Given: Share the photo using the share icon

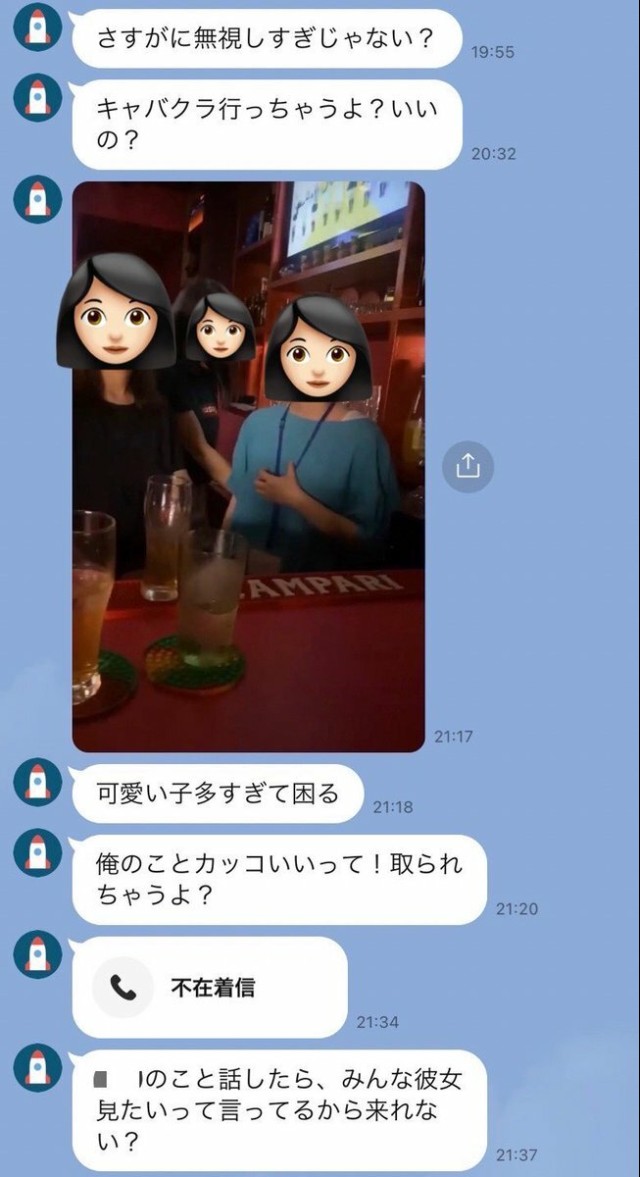Looking at the screenshot, I should tap(468, 467).
